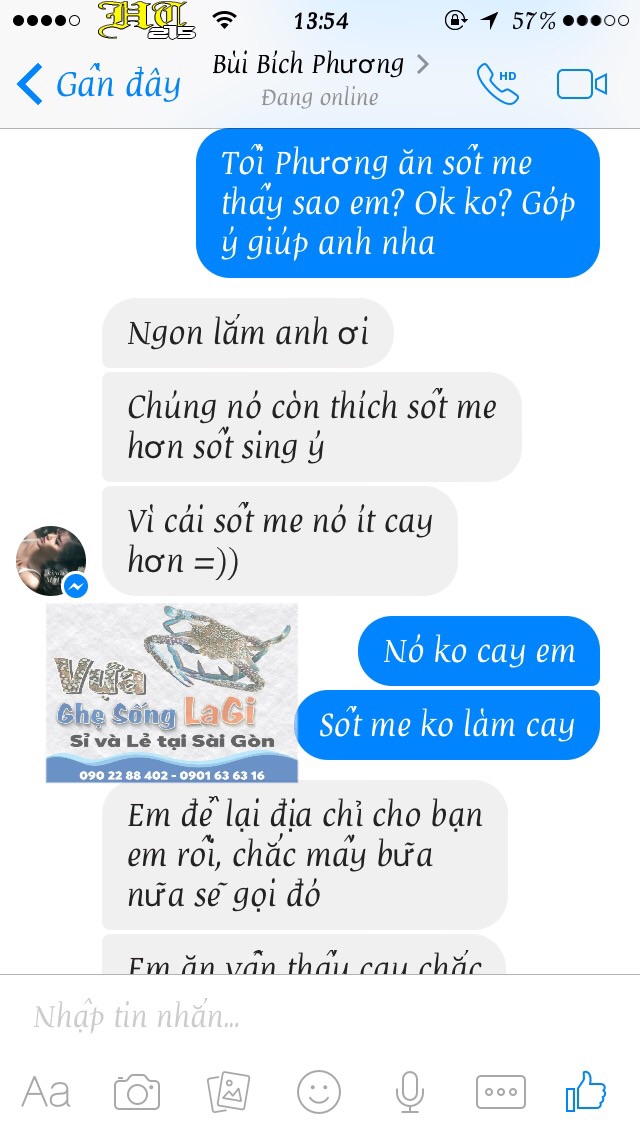Open Bùi Bích Phương's contact details
This screenshot has height=1136, width=640.
[320, 78]
